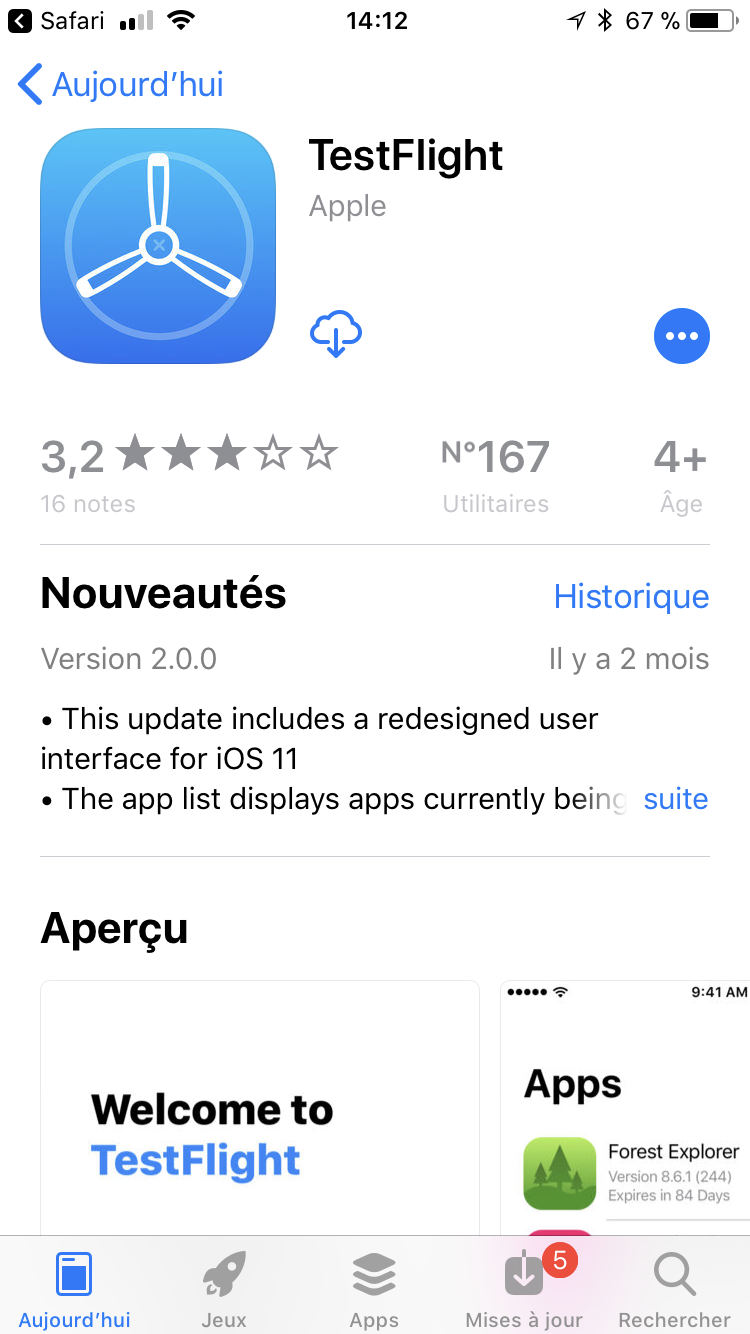Switch to the Jeux tab
750x1334 pixels.
(x=224, y=1290)
